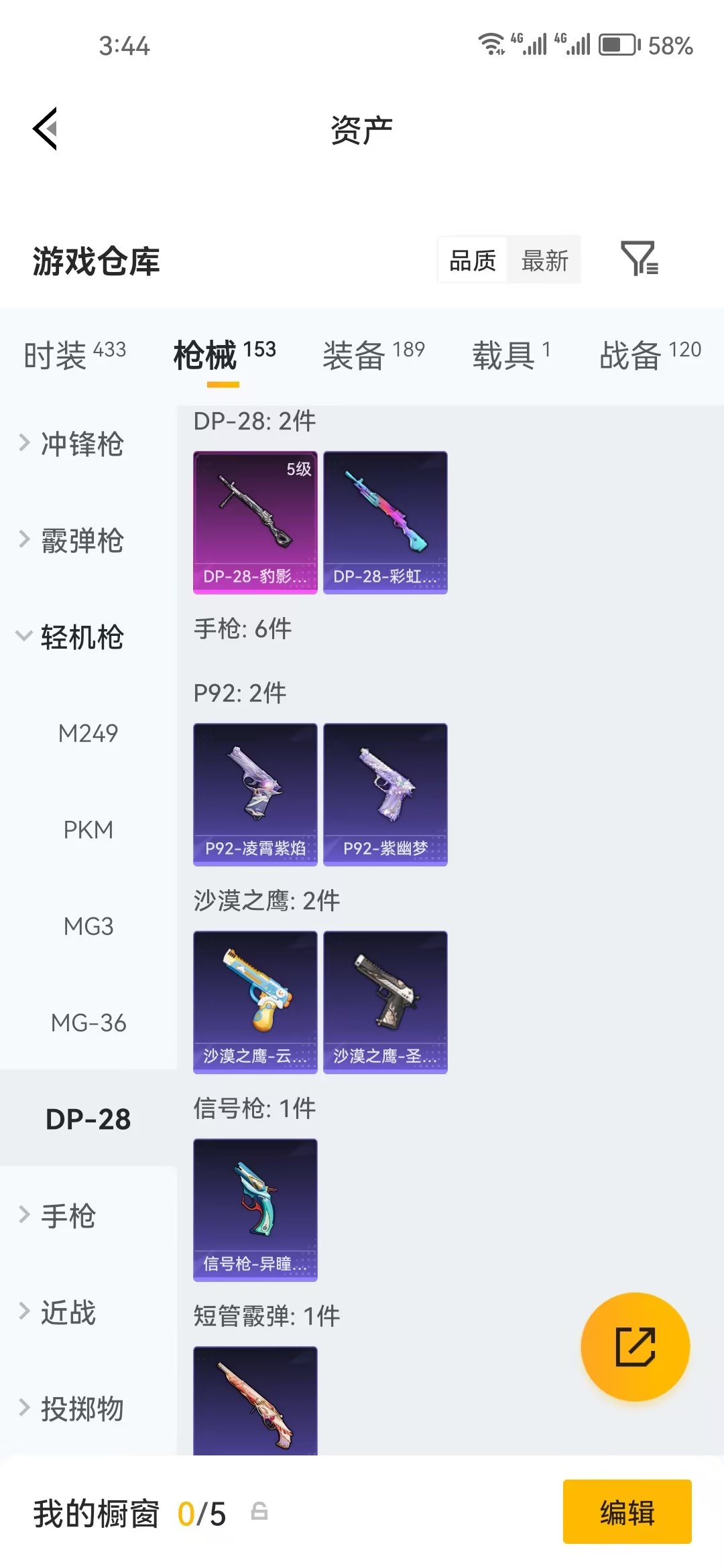
Task: Select M249 in the sidebar
Action: click(88, 733)
